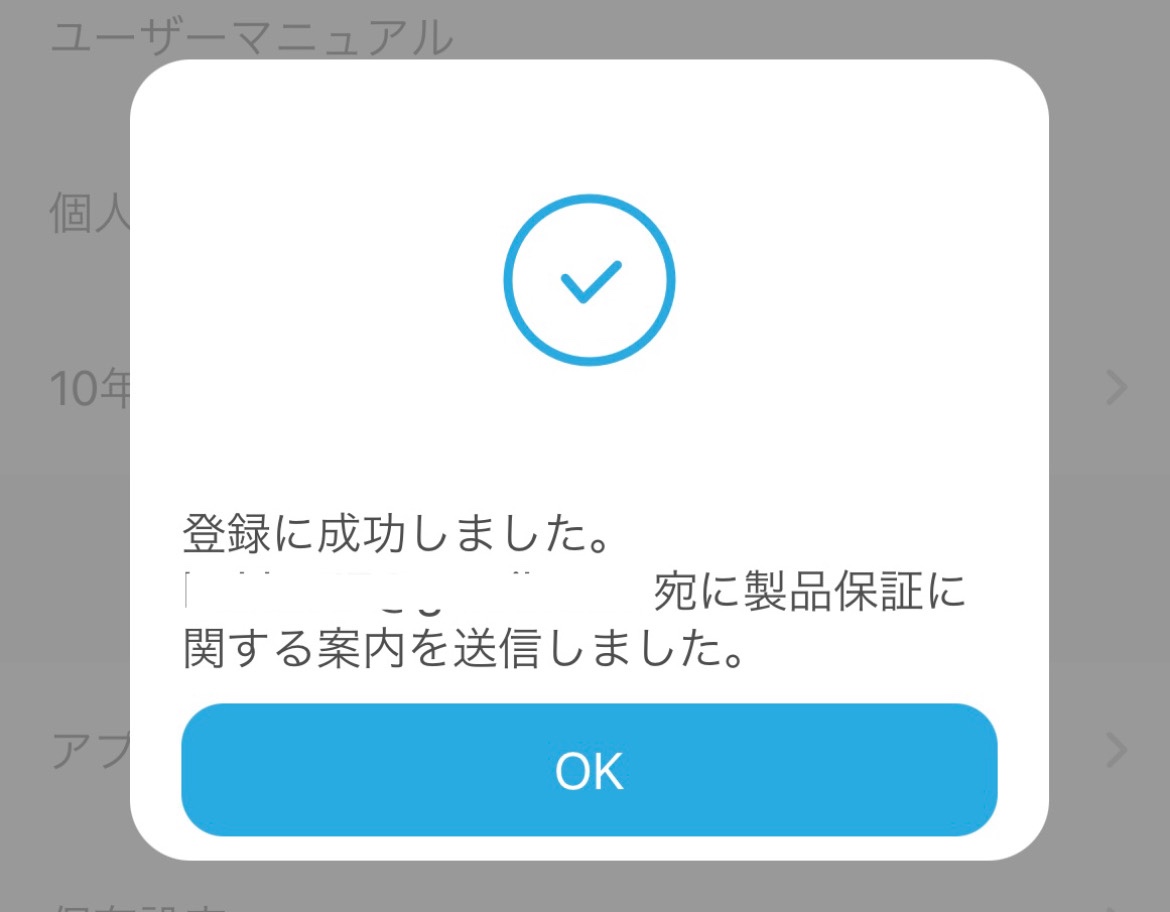Screen dimensions: 1170x912
Task: Confirm the registration success dialog with OK
Action: click(x=589, y=770)
